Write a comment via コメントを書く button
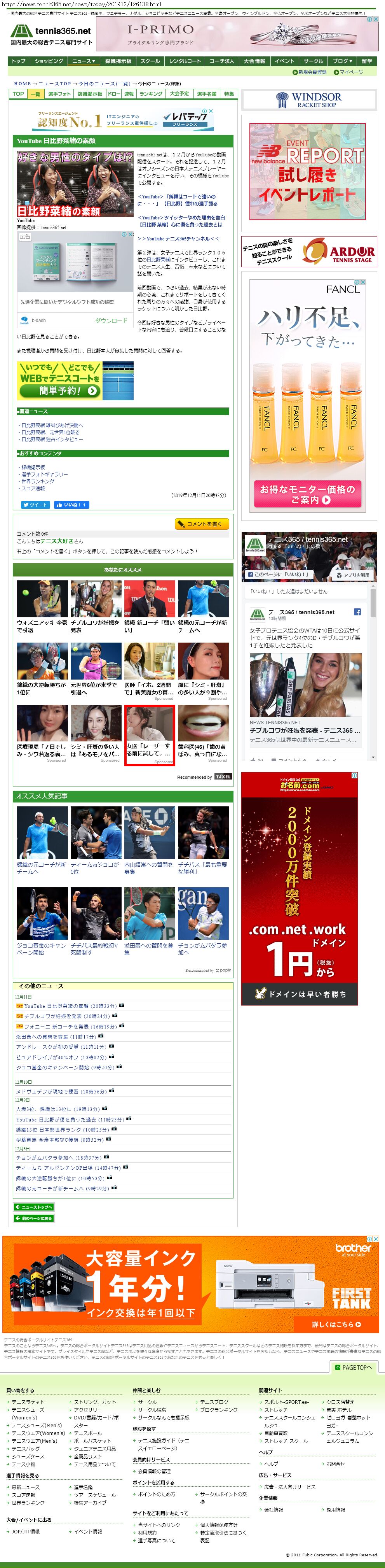Viewport: 385px width, 1568px height. tap(201, 524)
